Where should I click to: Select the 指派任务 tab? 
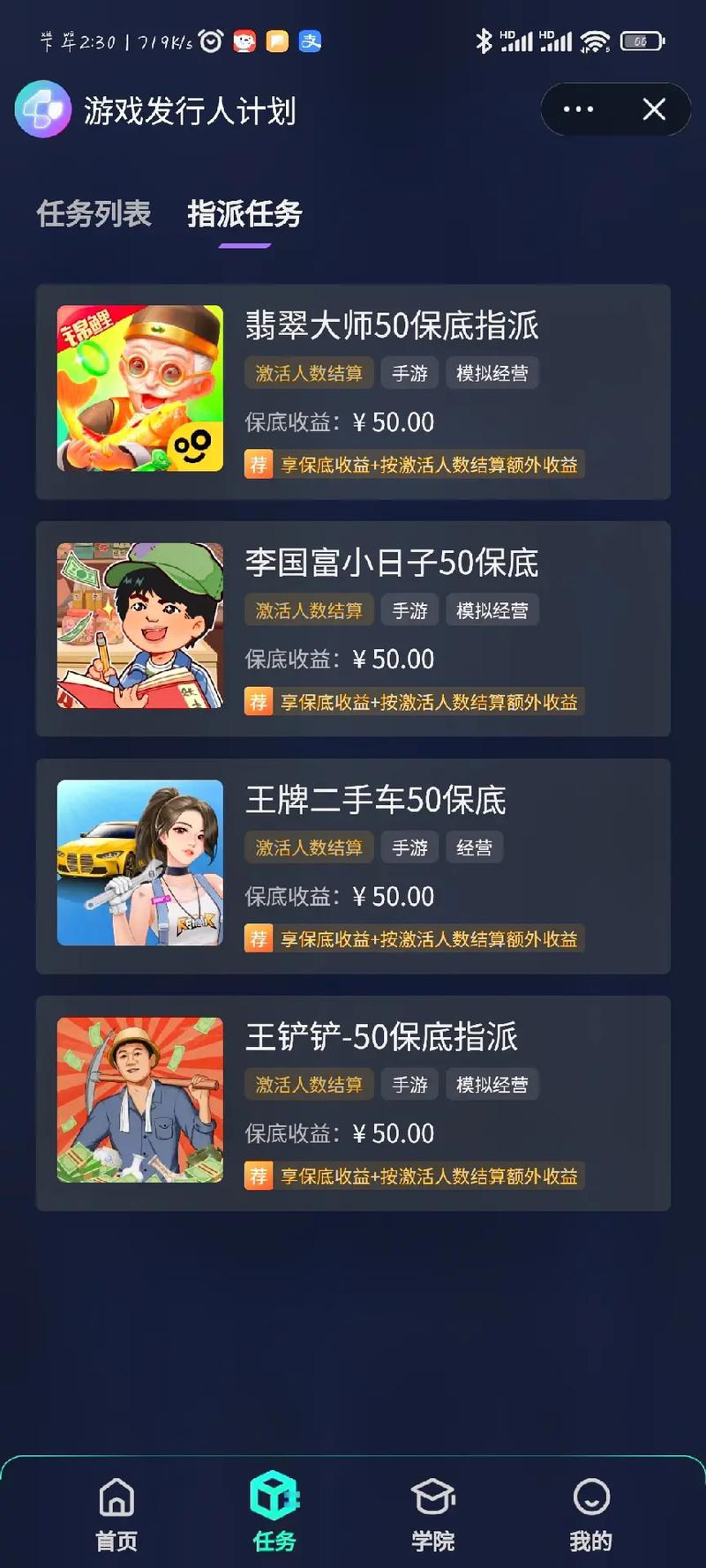[x=244, y=213]
